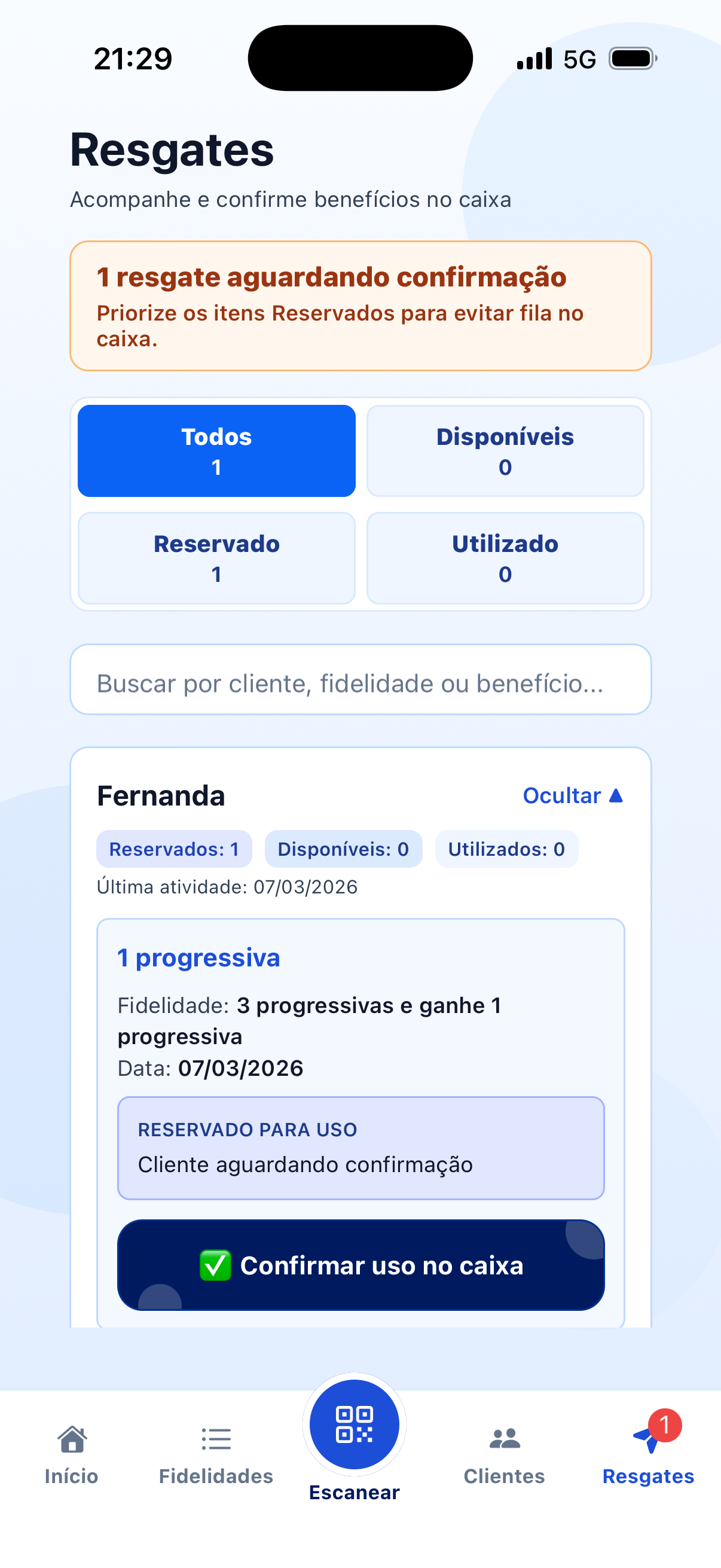The width and height of the screenshot is (721, 1568).
Task: Collapse Fernanda's card with Ocultar
Action: click(573, 795)
